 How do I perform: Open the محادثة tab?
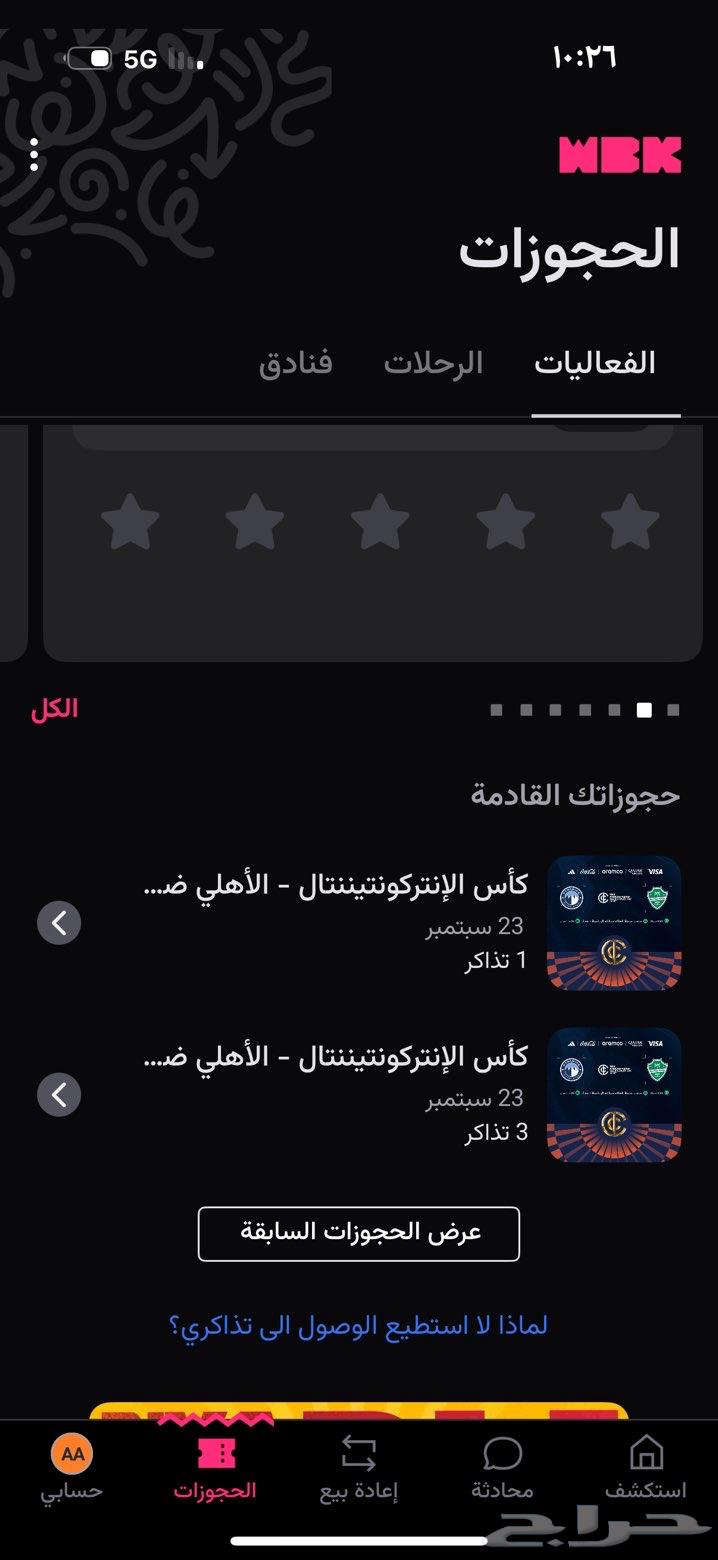coord(502,1466)
